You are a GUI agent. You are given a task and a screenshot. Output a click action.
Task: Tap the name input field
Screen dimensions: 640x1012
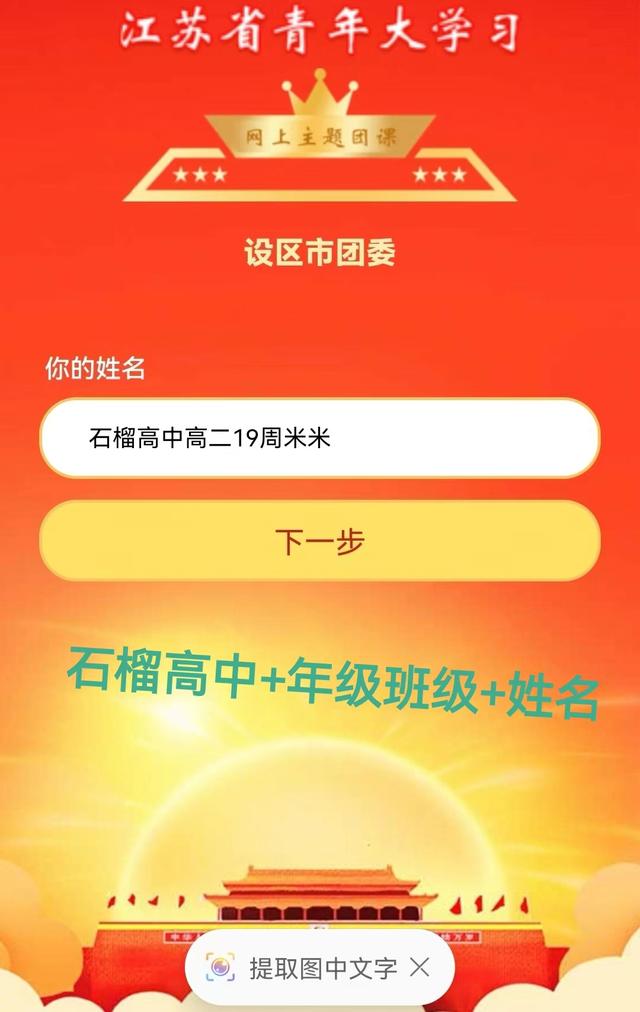(320, 438)
